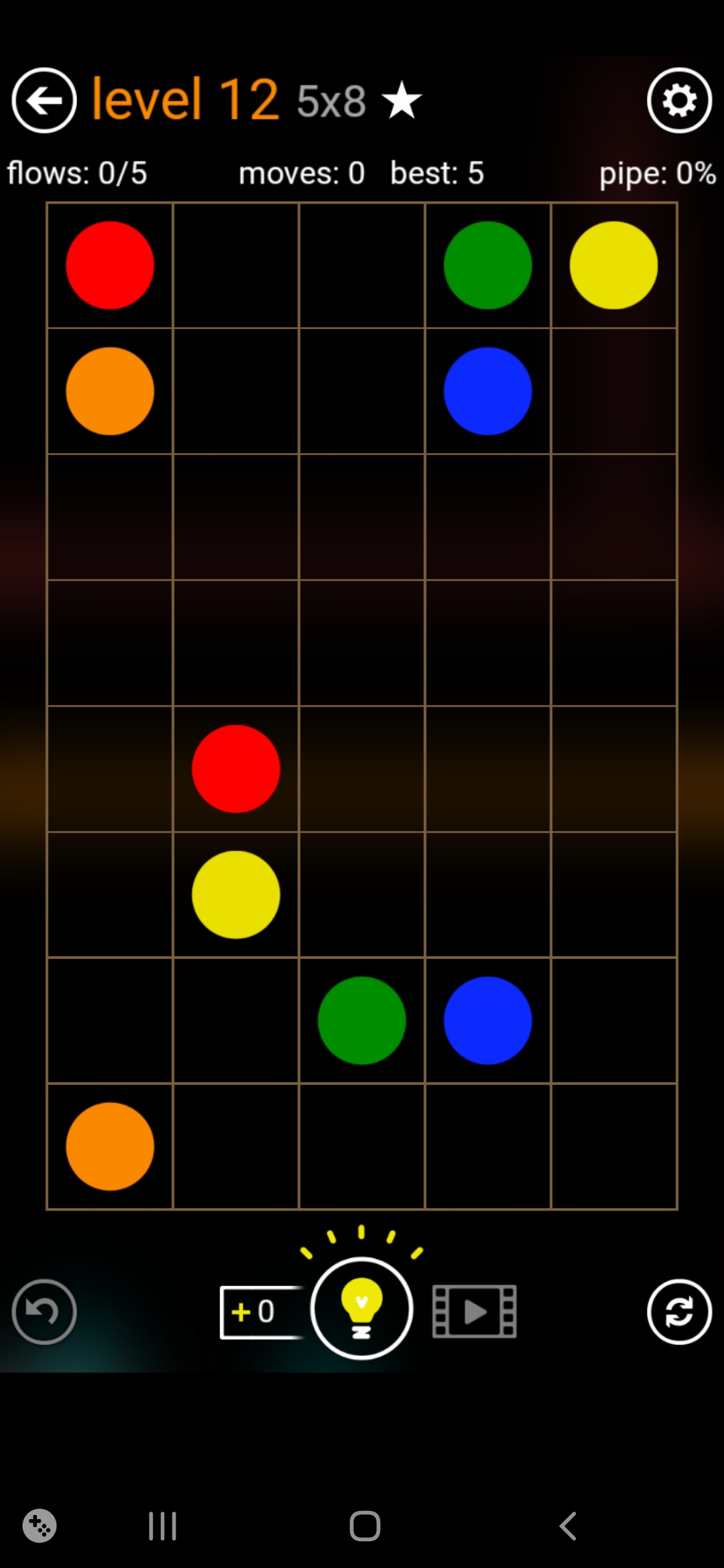This screenshot has width=724, height=1568.
Task: Watch a video for extra hints
Action: pyautogui.click(x=475, y=1311)
